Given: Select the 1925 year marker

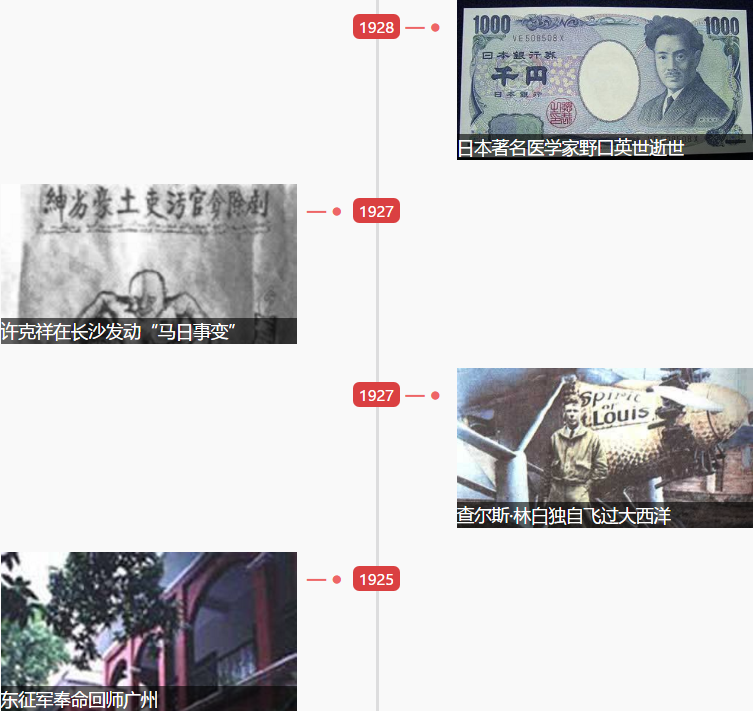Looking at the screenshot, I should pyautogui.click(x=376, y=579).
